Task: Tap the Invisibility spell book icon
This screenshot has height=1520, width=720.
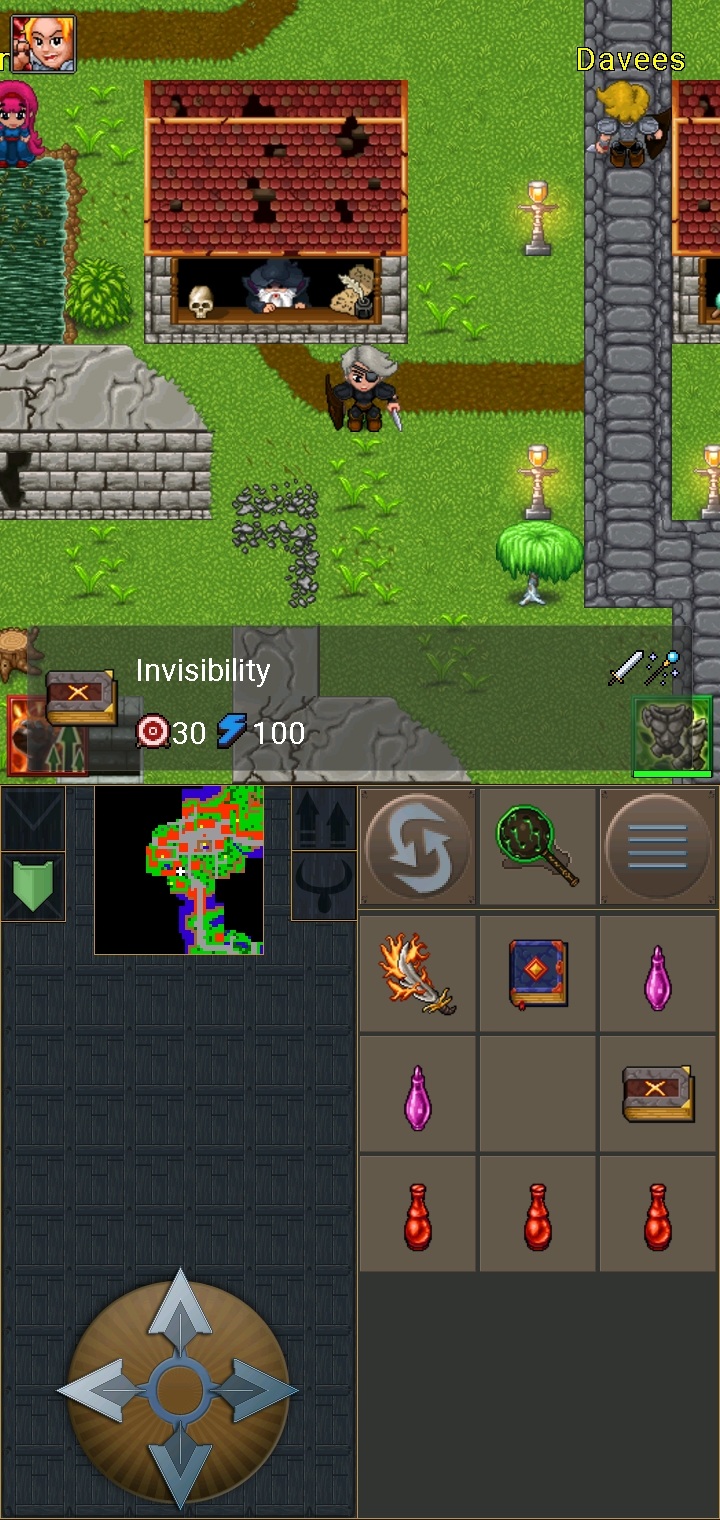Action: [x=80, y=698]
